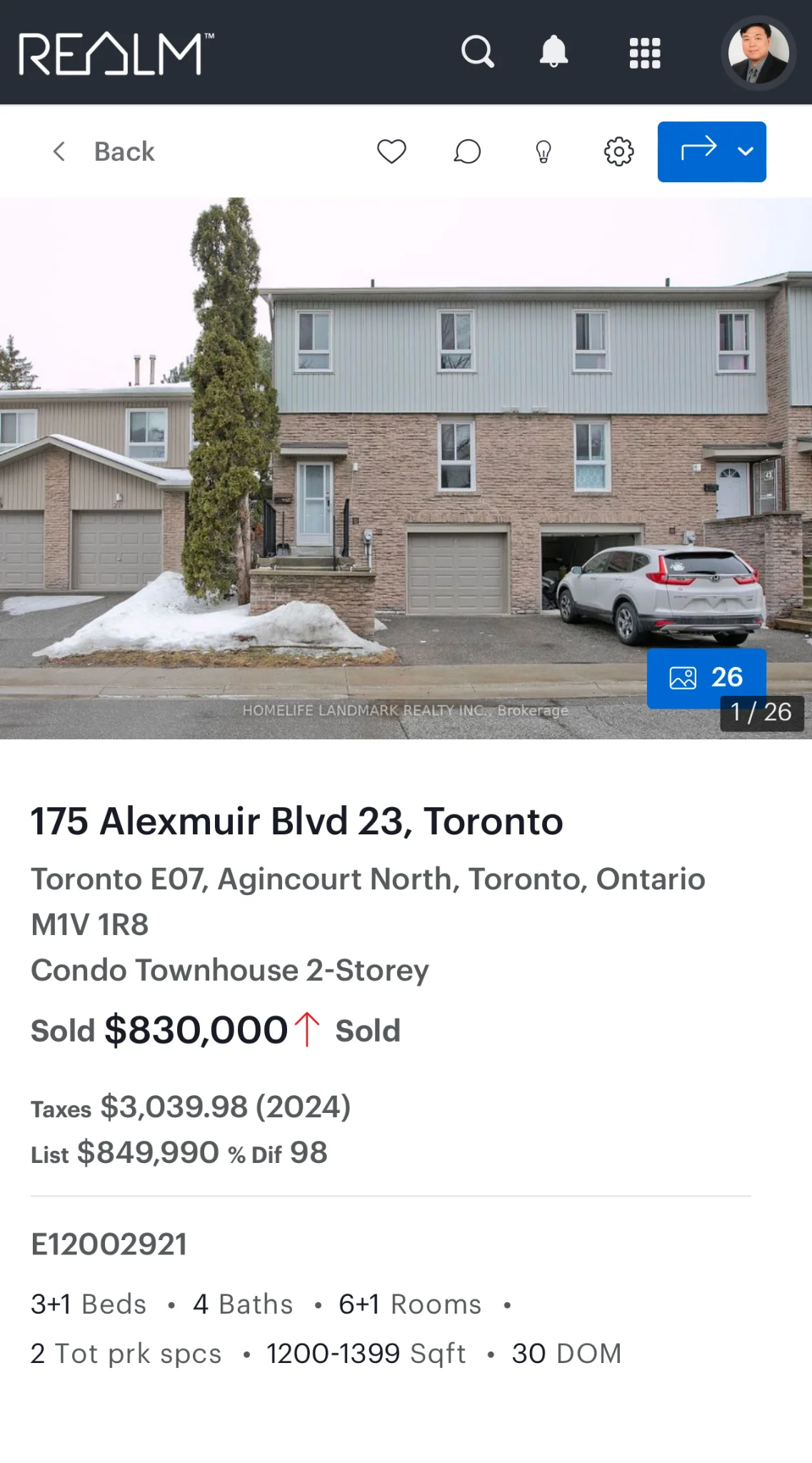Open listing settings gear
The width and height of the screenshot is (812, 1463).
pos(618,151)
